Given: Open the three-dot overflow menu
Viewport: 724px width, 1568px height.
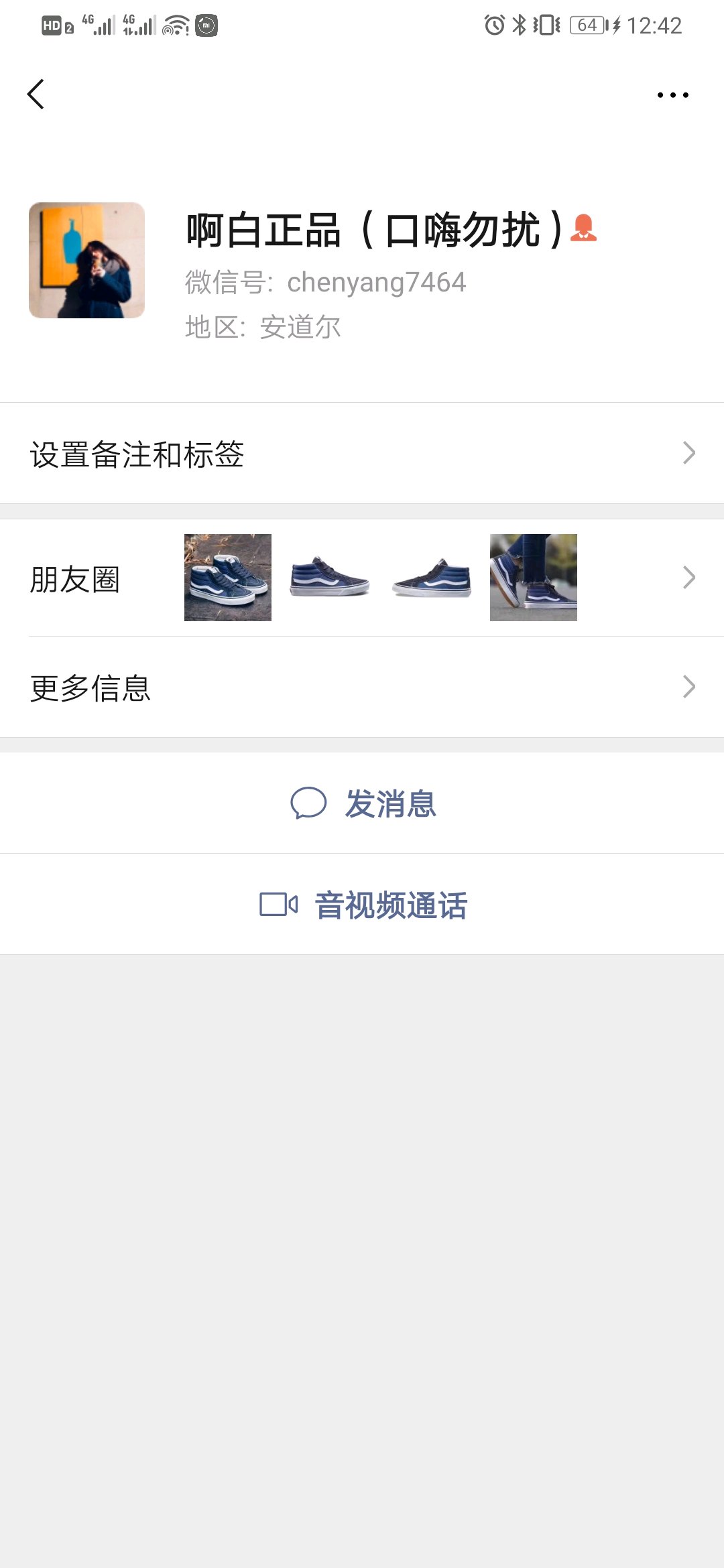Looking at the screenshot, I should tap(672, 95).
